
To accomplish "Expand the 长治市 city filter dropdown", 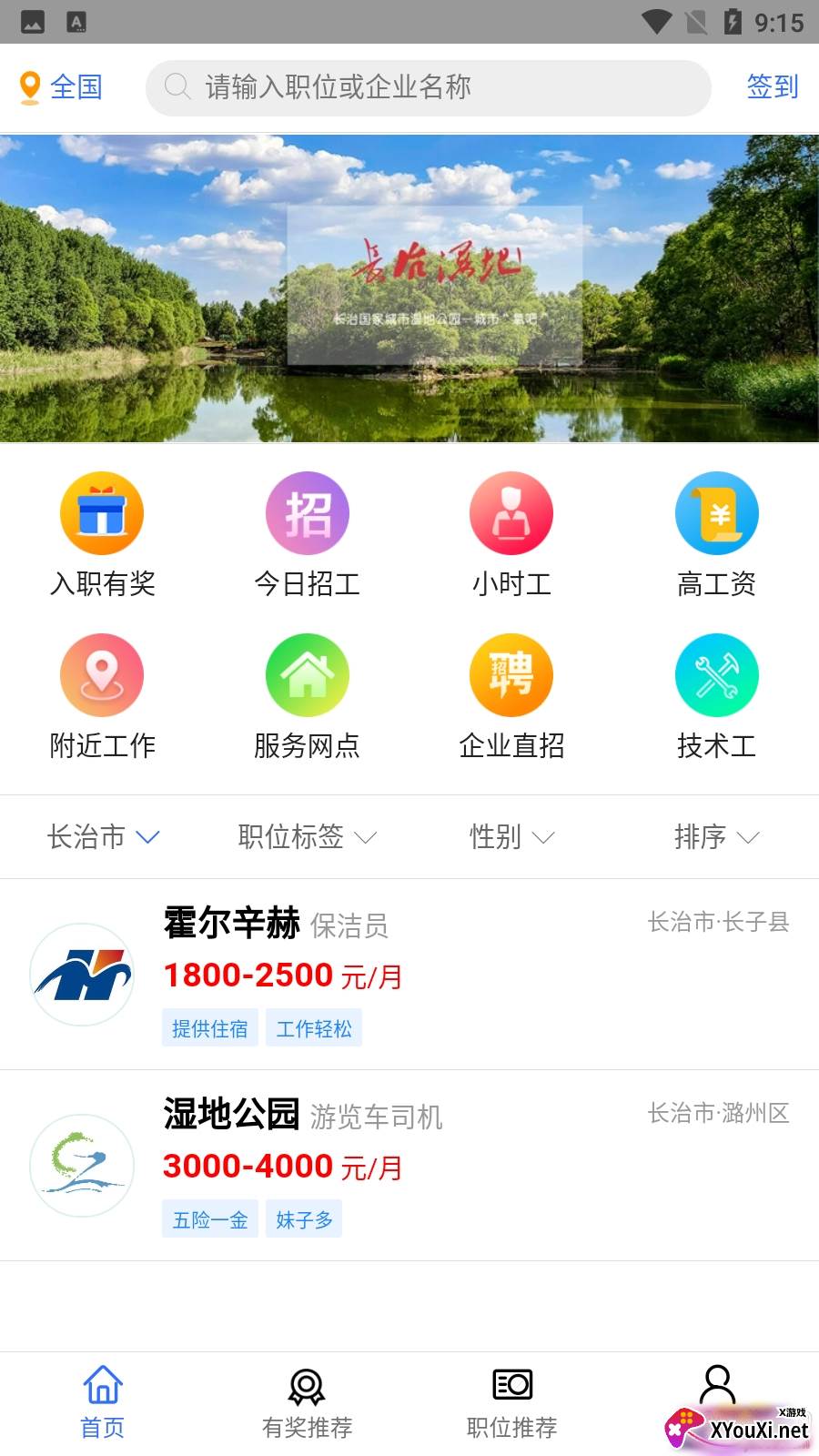I will (x=103, y=836).
